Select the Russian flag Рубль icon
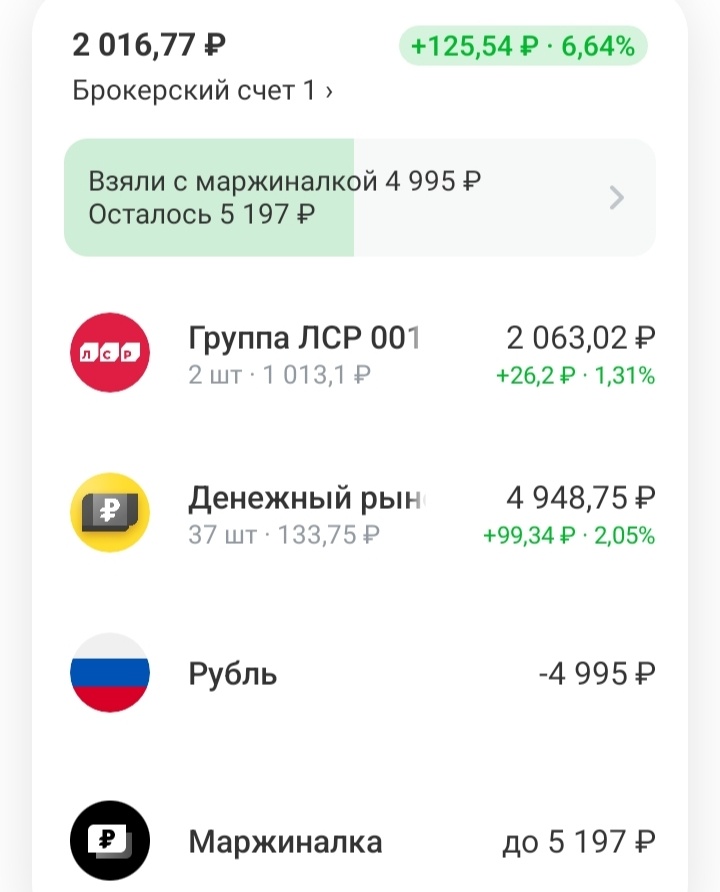Image resolution: width=720 pixels, height=892 pixels. (x=109, y=674)
